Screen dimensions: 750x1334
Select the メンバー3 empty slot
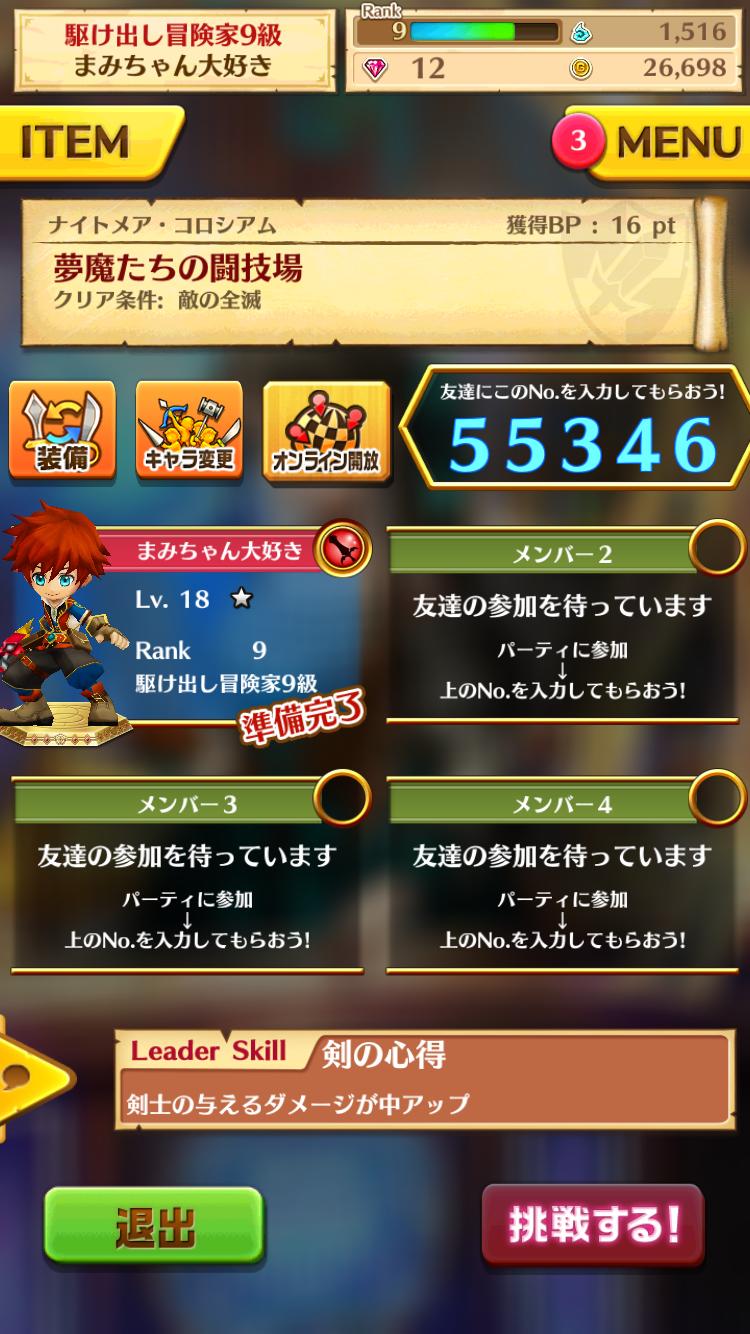coord(187,880)
